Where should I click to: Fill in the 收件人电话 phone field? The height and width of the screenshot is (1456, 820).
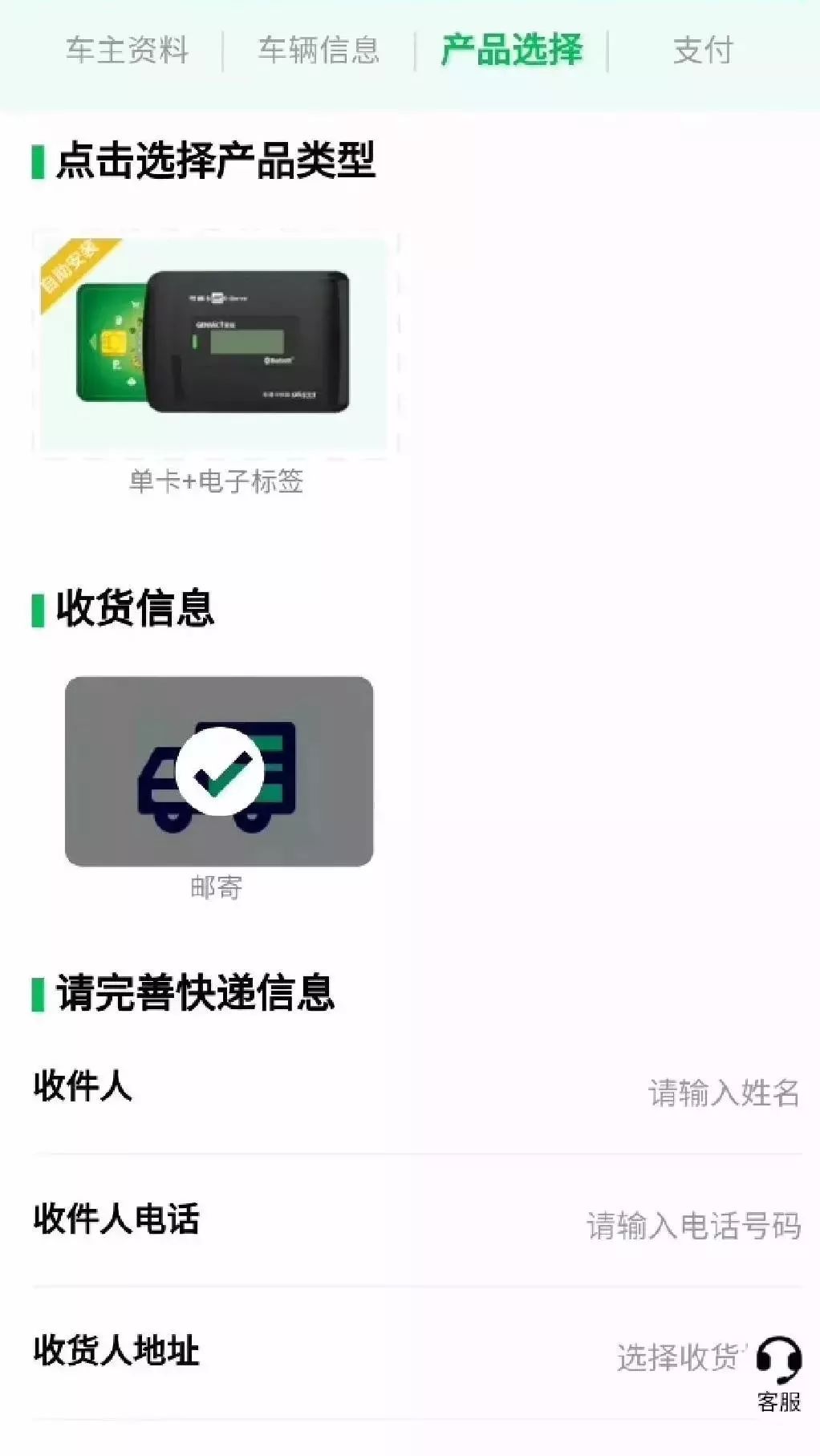point(693,1226)
